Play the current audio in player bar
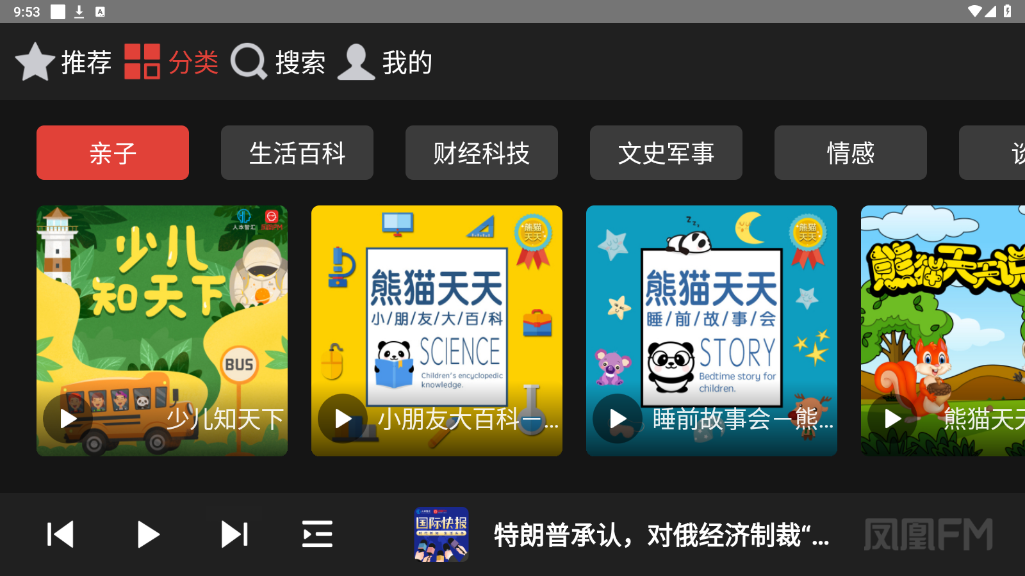1025x576 pixels. pos(148,534)
